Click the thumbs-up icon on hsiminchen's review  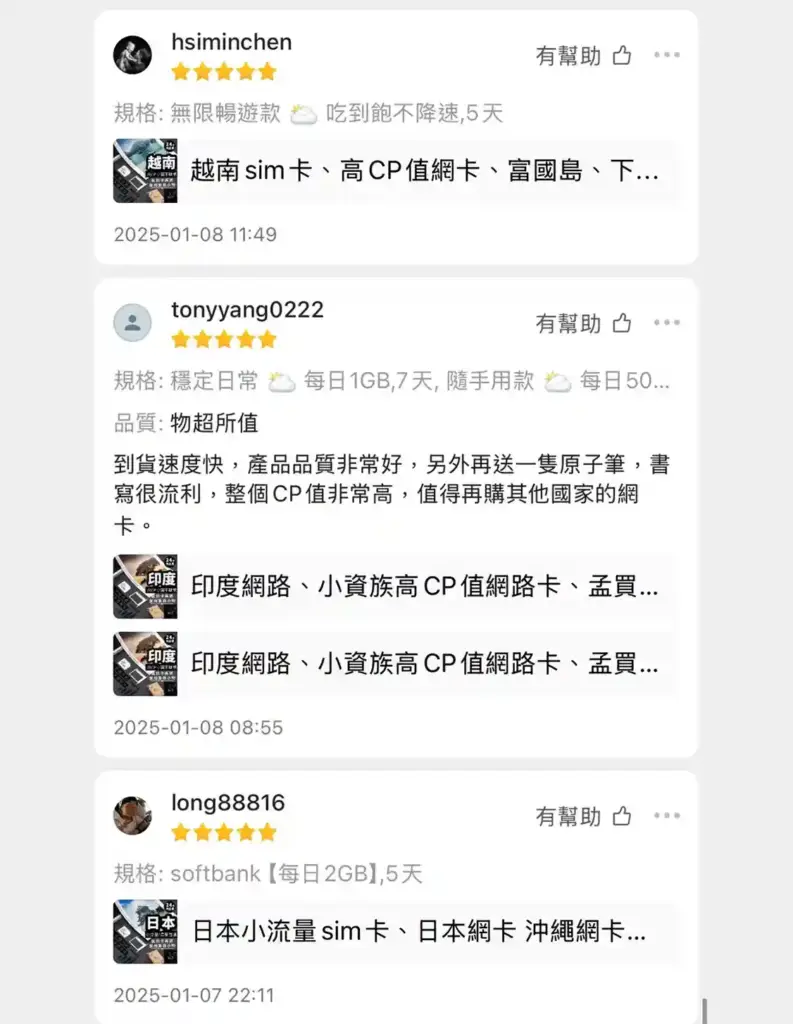(621, 56)
